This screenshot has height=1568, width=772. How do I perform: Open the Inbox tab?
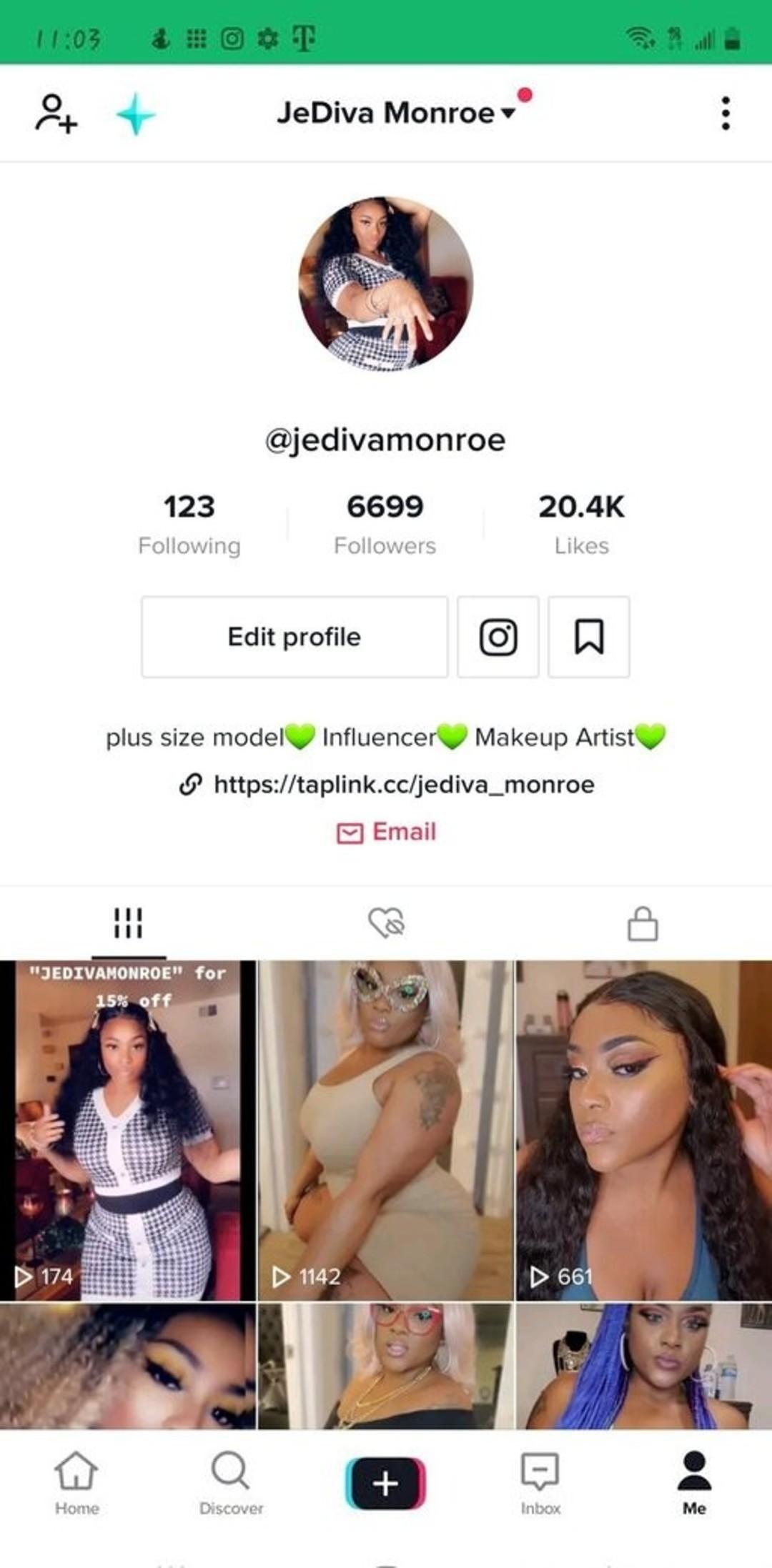540,1484
